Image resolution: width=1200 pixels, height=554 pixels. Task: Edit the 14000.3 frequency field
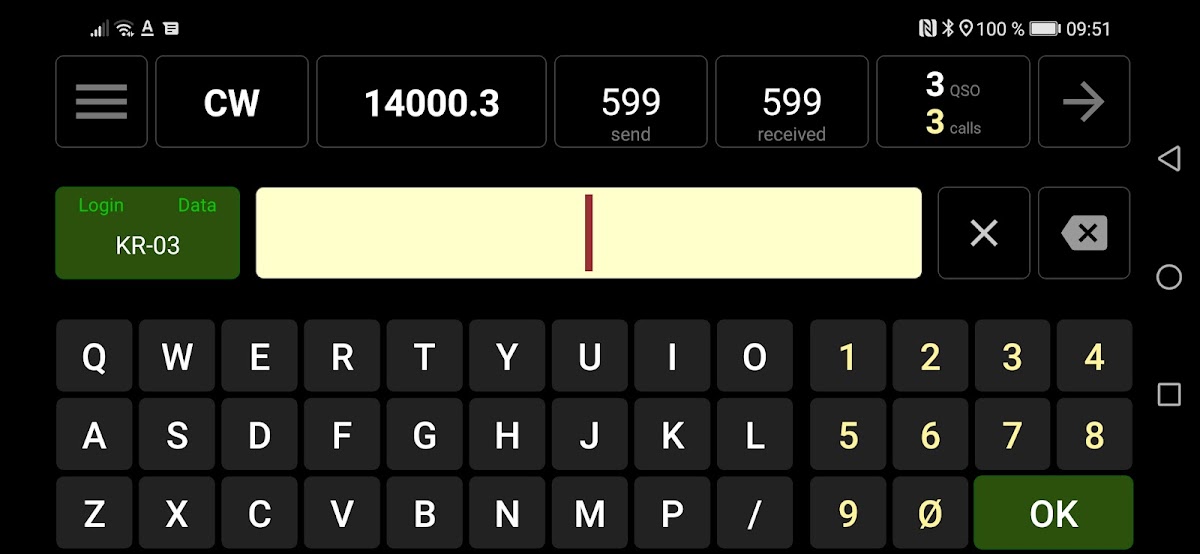pos(431,102)
